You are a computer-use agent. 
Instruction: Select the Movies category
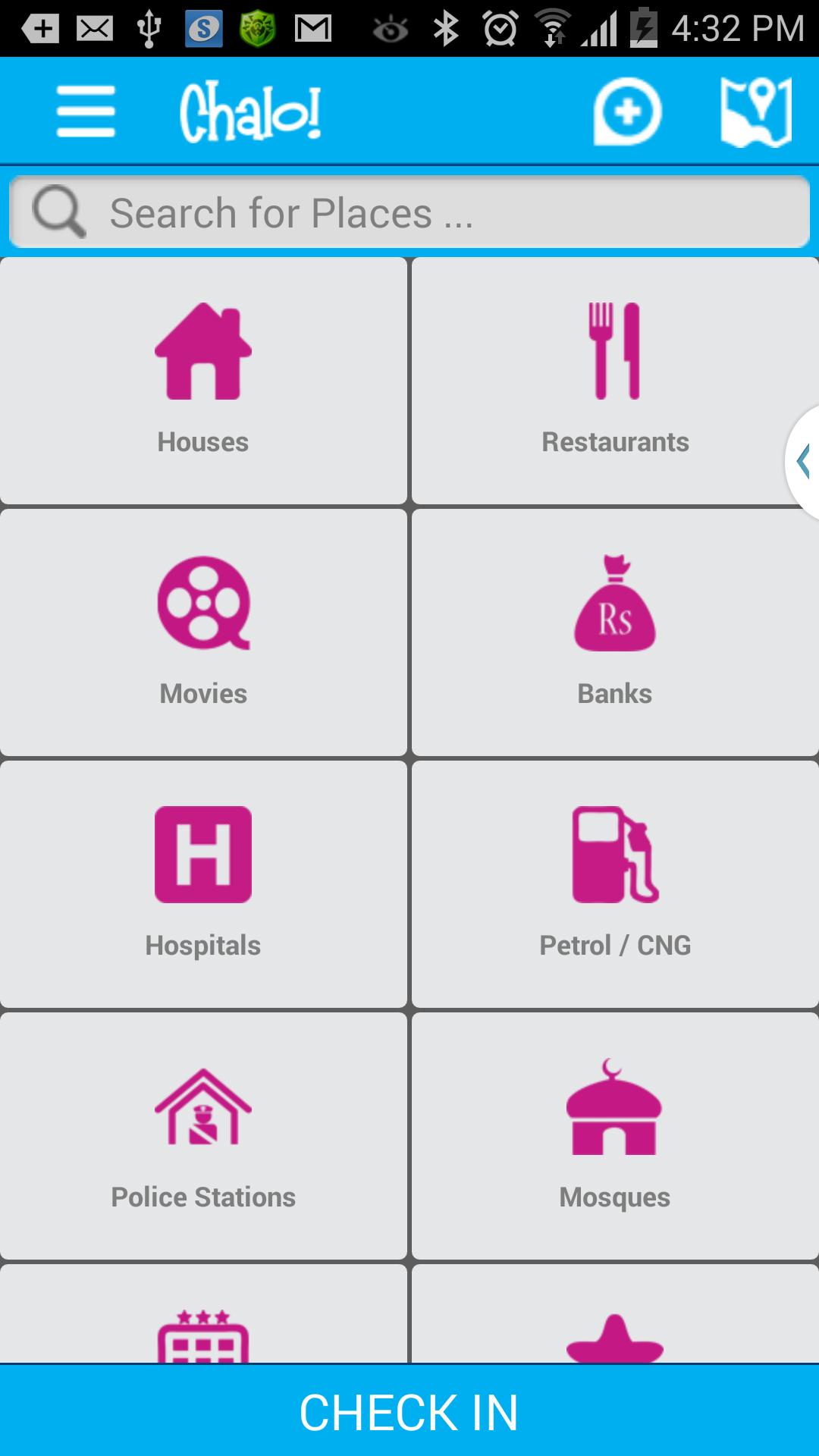[203, 632]
